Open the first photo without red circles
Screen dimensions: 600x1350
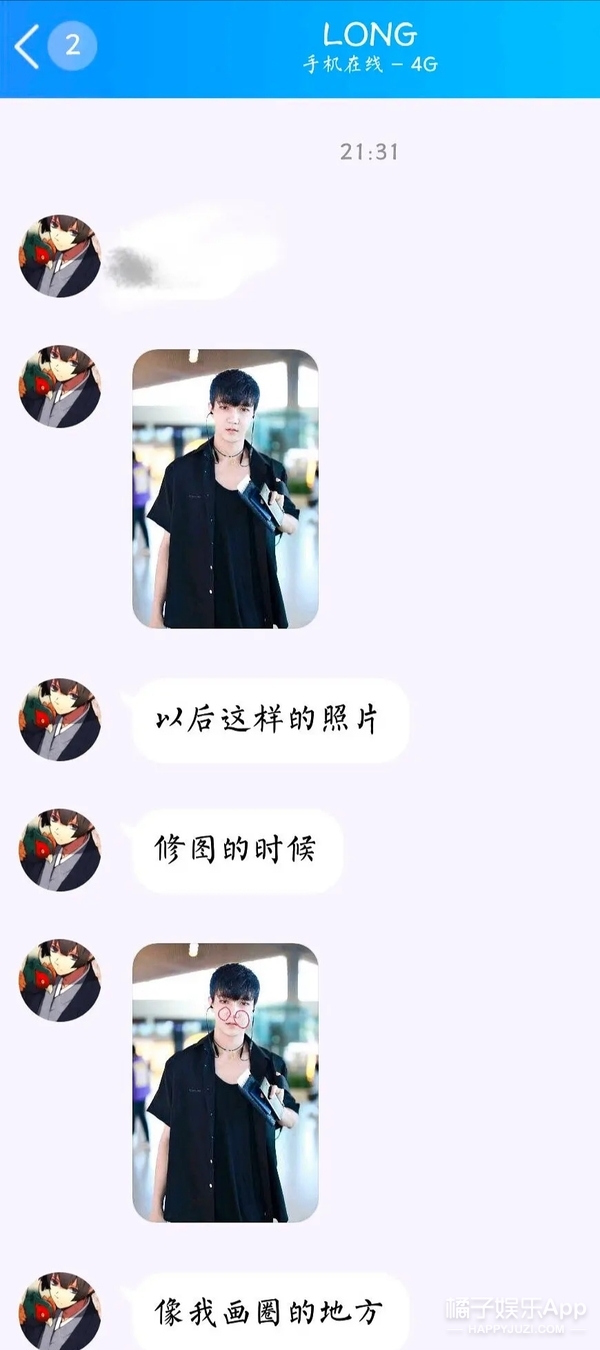tap(225, 489)
